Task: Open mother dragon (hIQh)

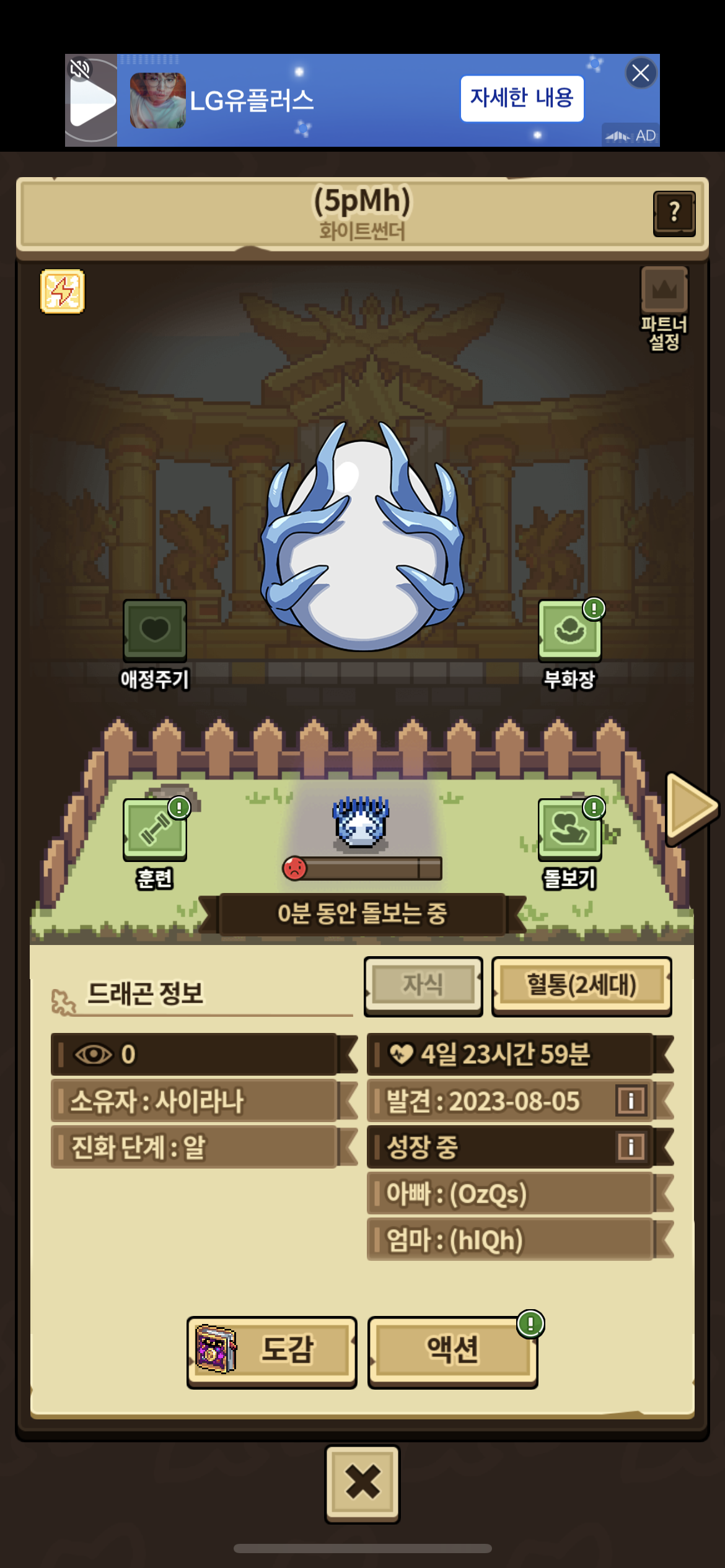Action: [509, 1240]
